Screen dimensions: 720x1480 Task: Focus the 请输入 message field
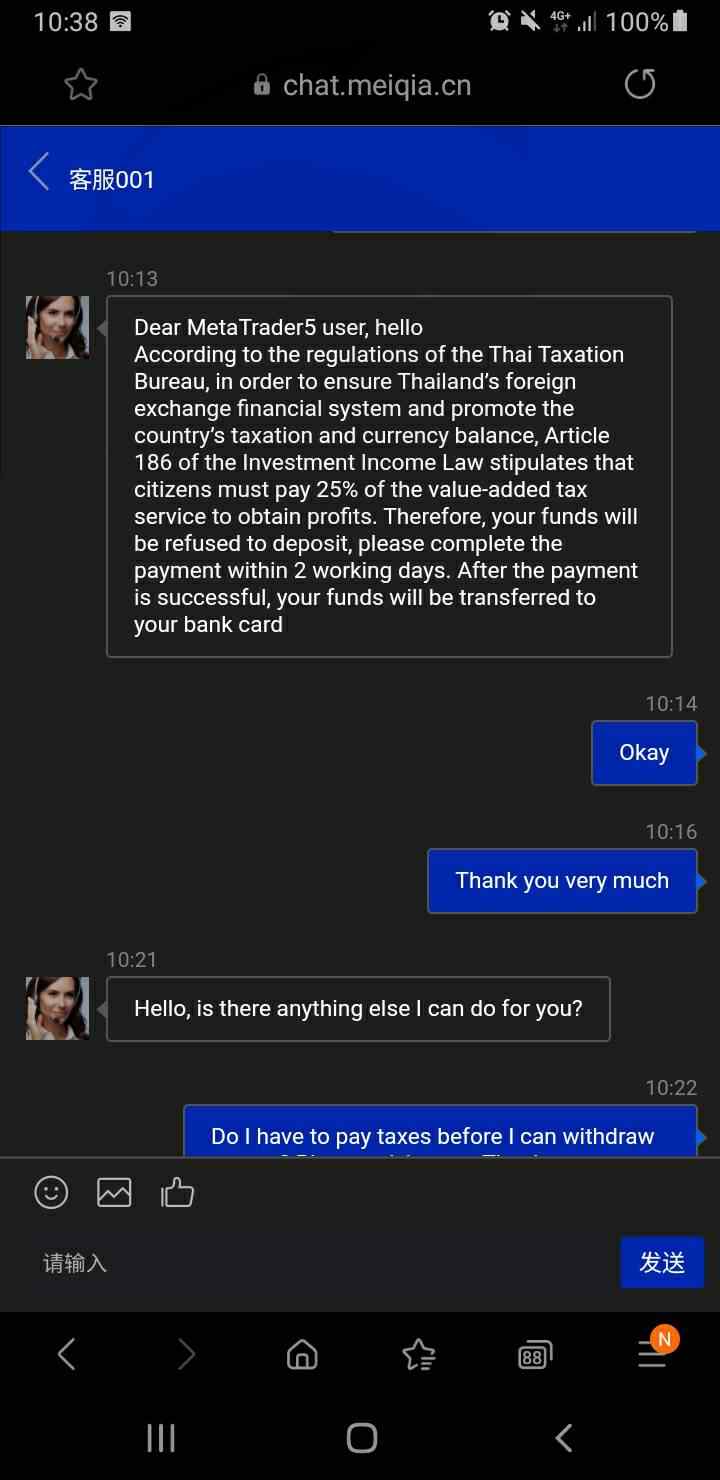click(320, 1263)
